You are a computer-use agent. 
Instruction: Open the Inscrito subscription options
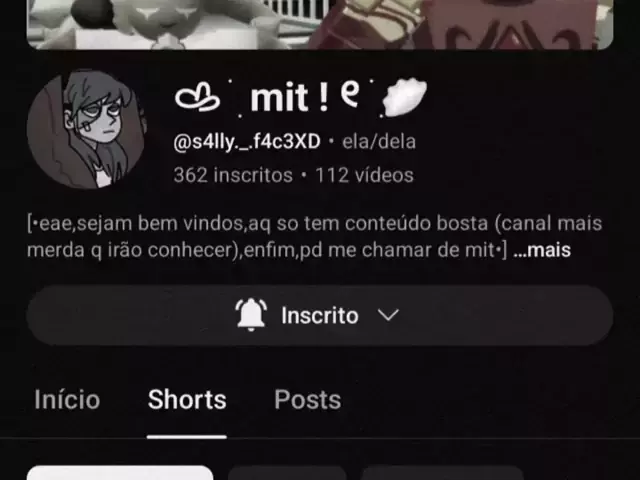(x=319, y=316)
